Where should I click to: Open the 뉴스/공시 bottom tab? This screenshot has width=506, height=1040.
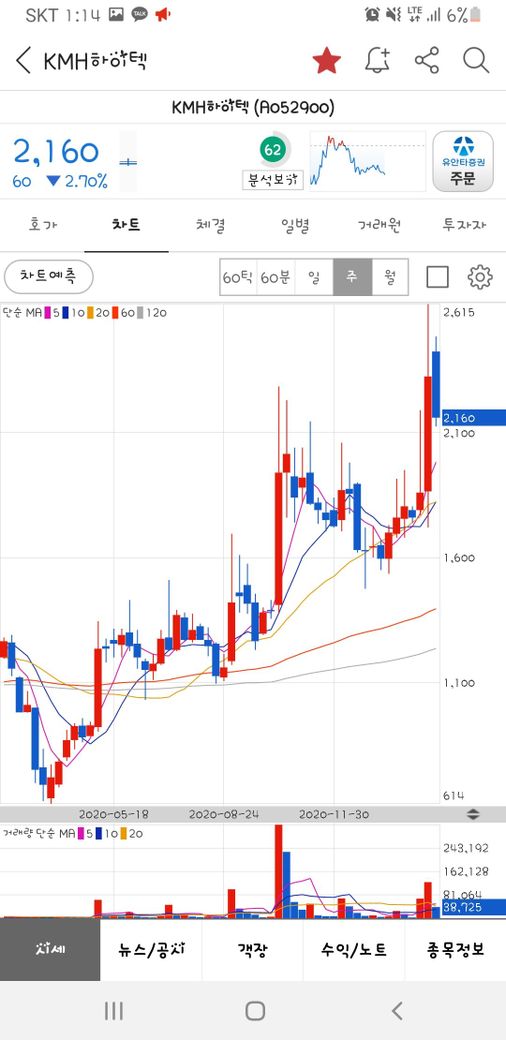tap(151, 950)
